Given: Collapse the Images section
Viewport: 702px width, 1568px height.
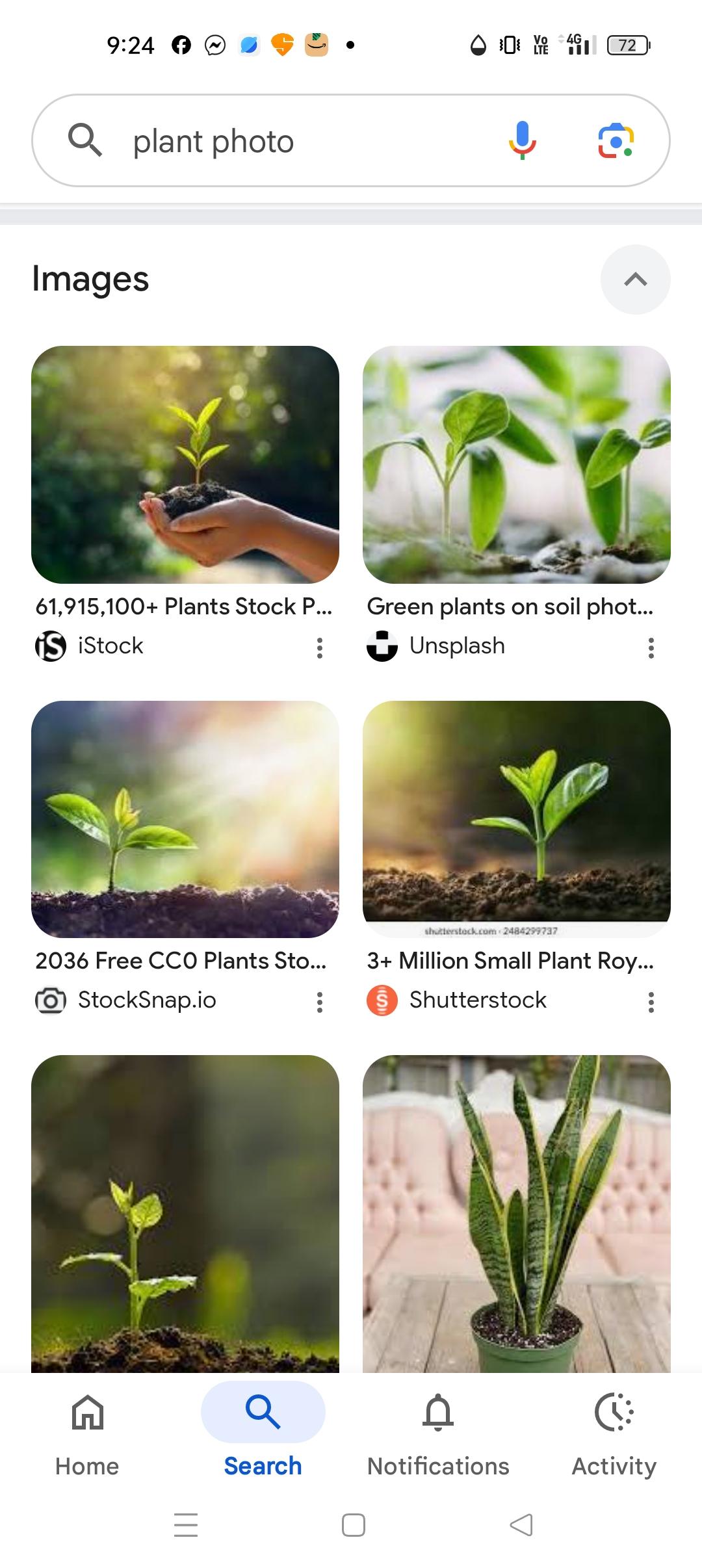Looking at the screenshot, I should pyautogui.click(x=635, y=280).
